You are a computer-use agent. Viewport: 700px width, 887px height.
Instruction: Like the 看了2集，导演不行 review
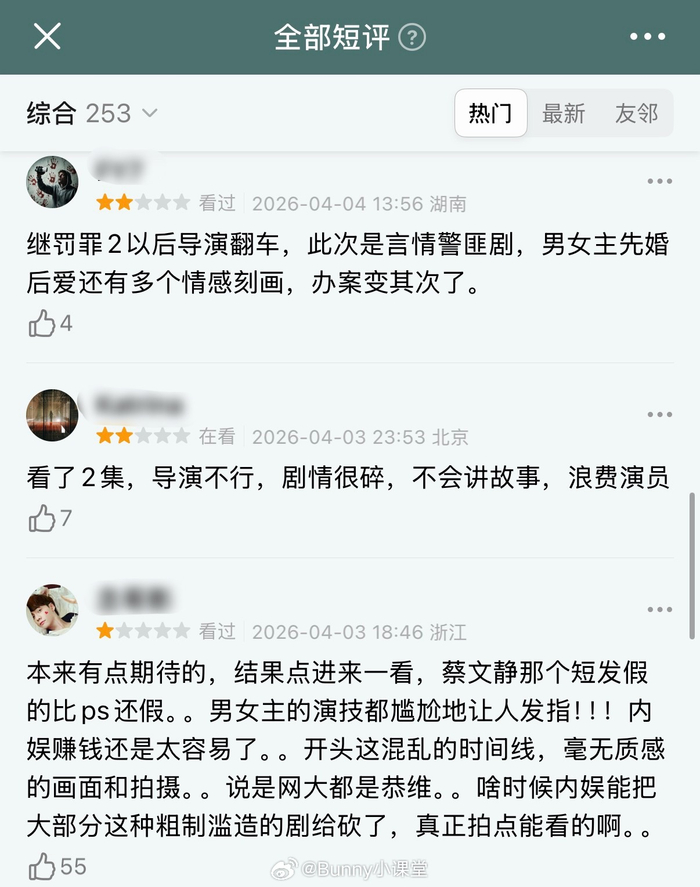coord(43,518)
